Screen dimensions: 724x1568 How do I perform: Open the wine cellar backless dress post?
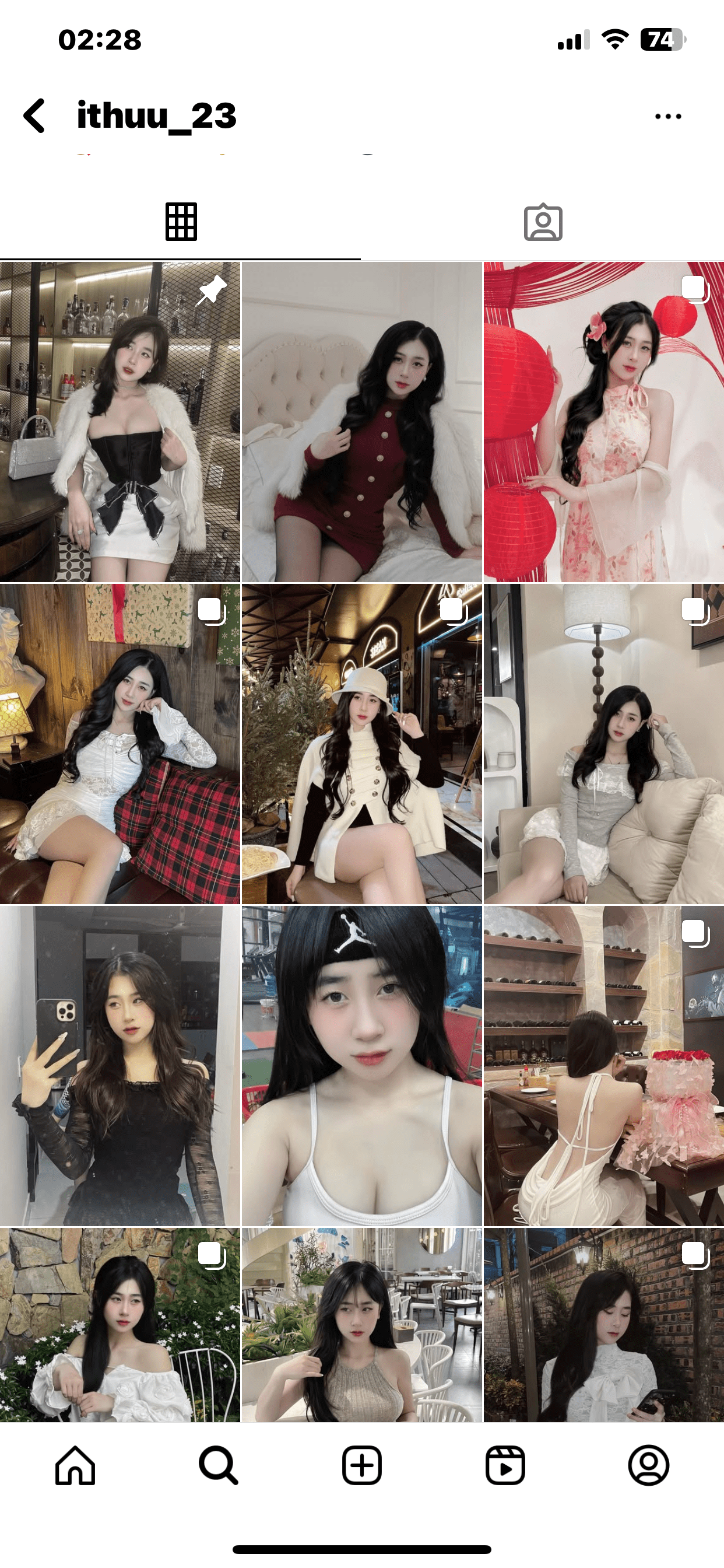603,1065
